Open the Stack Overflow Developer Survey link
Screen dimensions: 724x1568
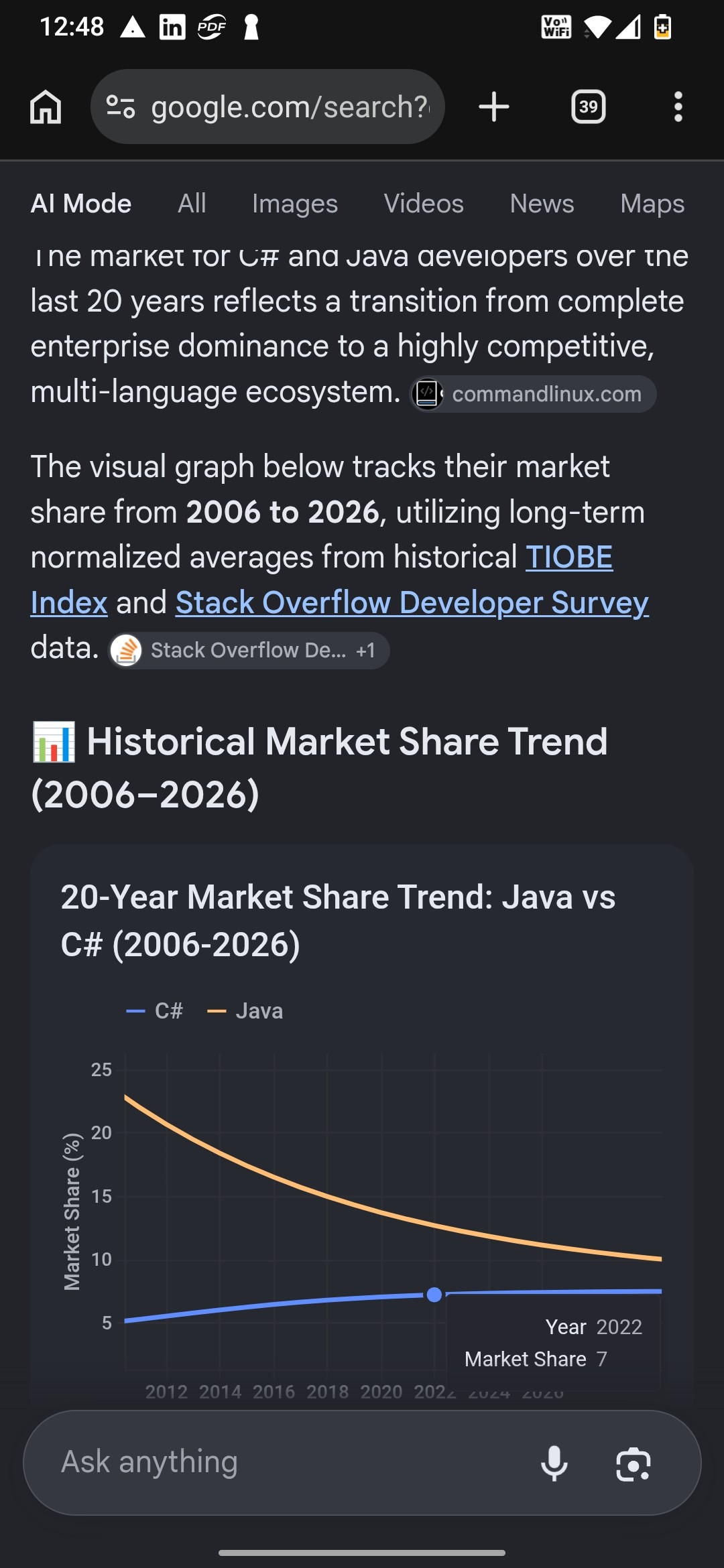point(412,602)
